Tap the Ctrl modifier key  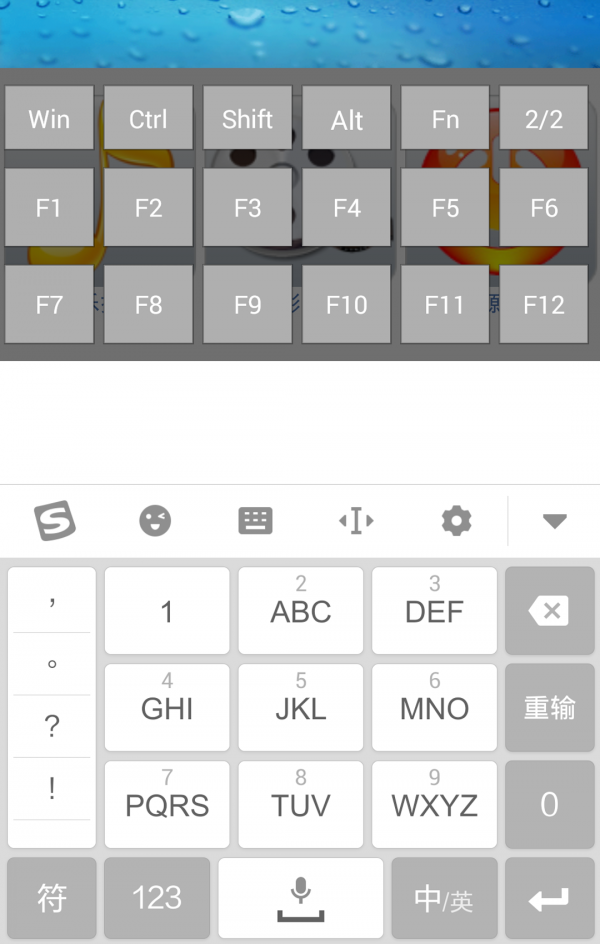(148, 119)
